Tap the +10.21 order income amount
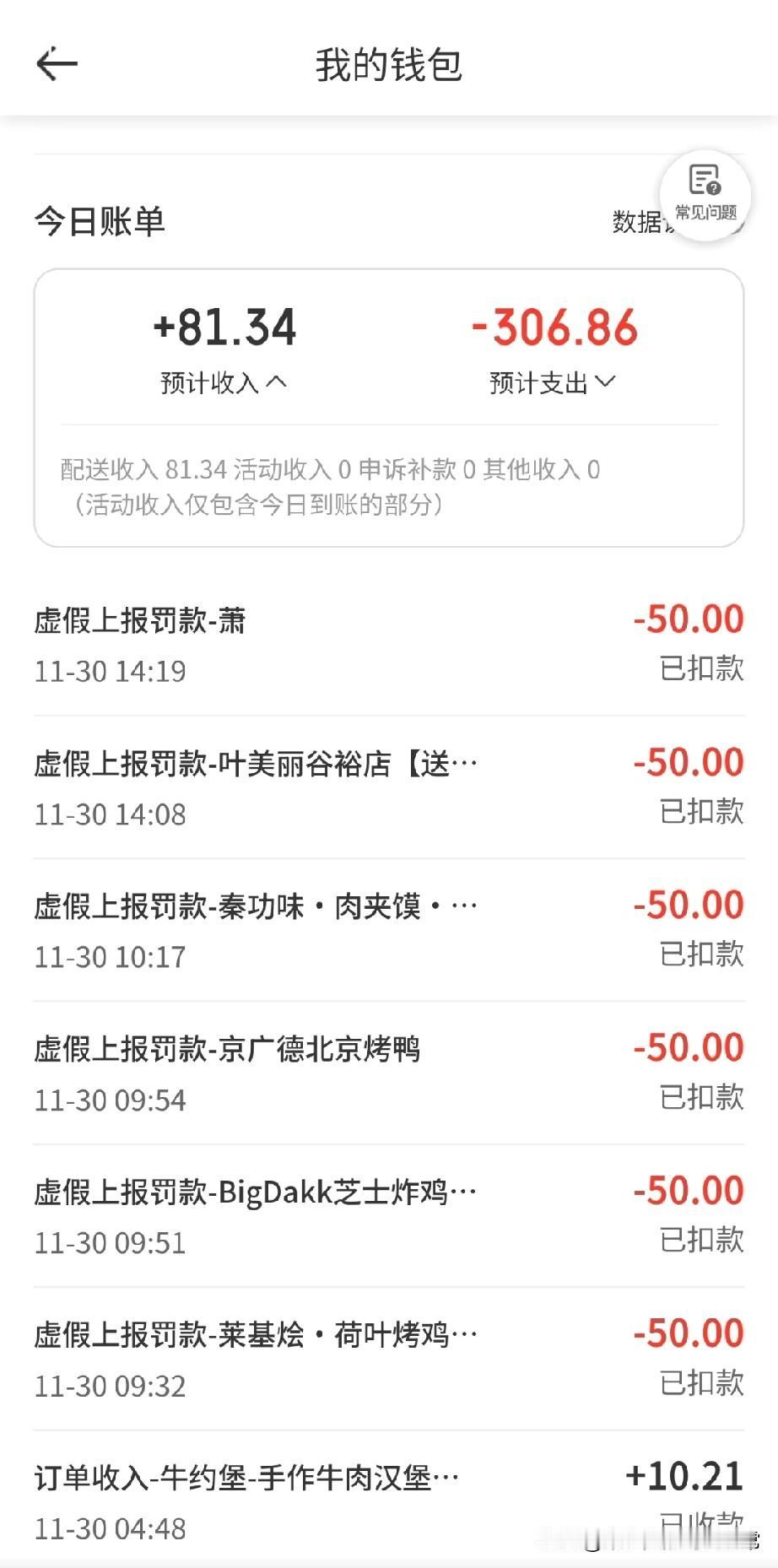 coord(683,1475)
